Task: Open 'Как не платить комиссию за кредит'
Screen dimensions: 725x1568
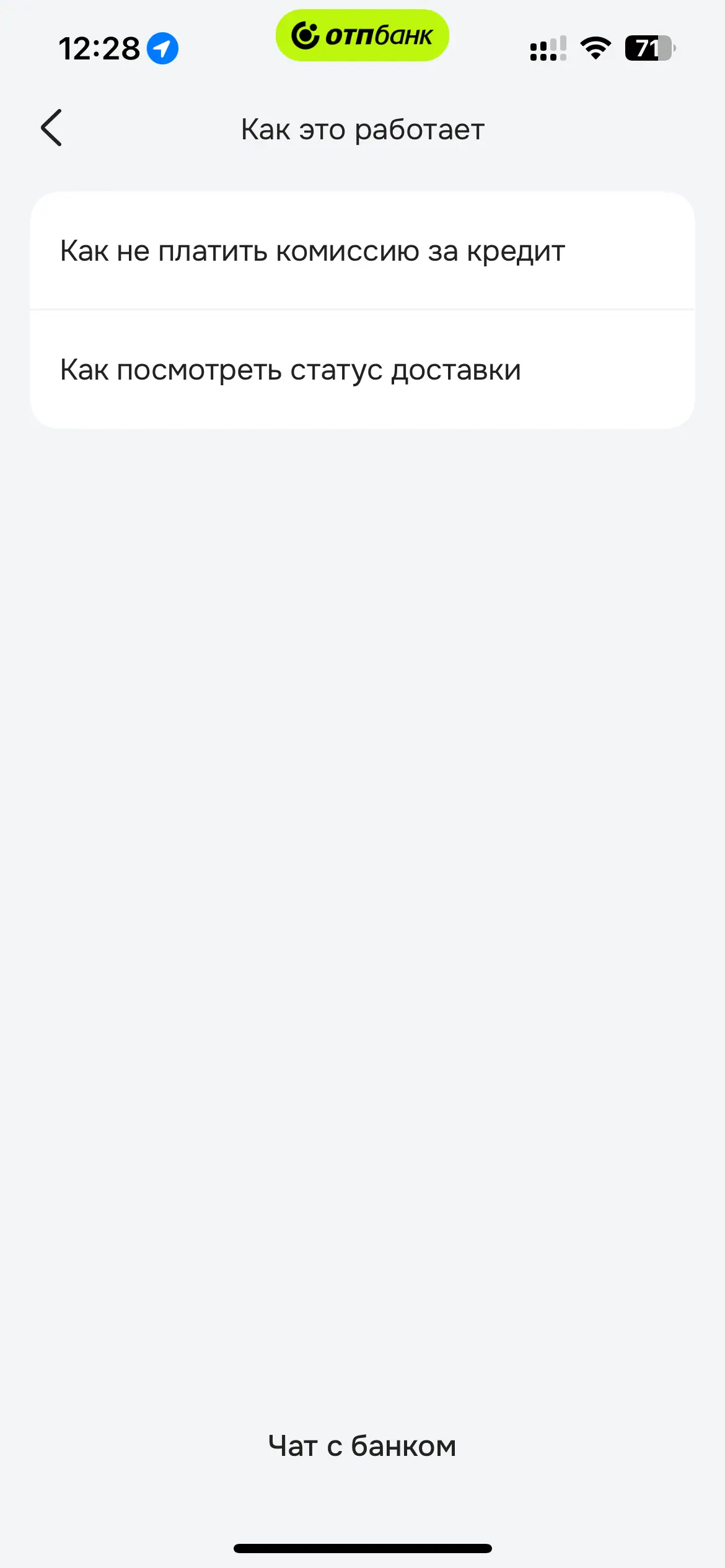Action: [x=362, y=251]
